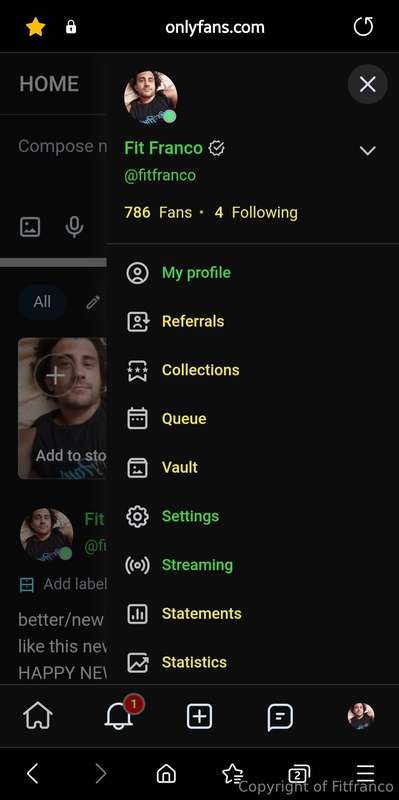Open browser tabs switcher

[x=299, y=774]
